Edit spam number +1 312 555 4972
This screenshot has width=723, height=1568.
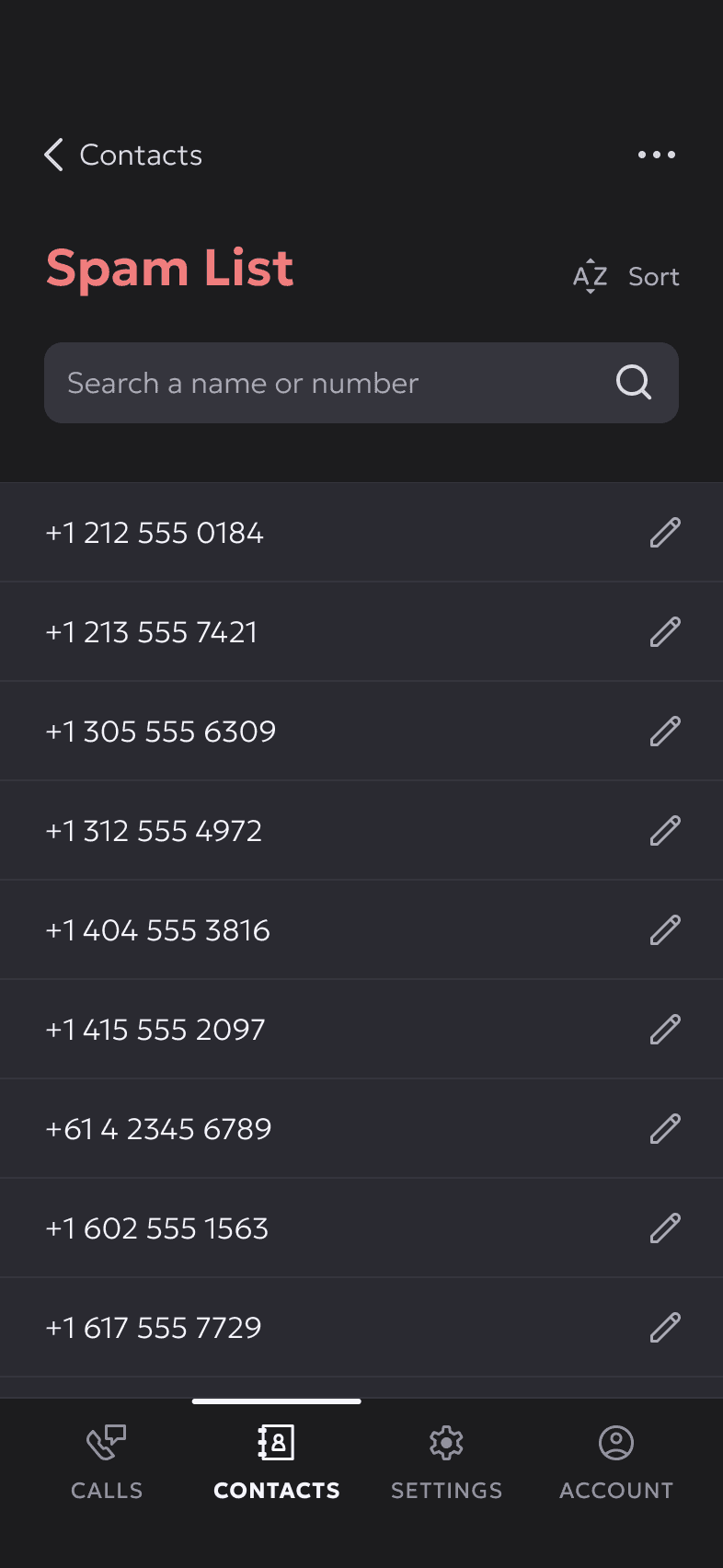coord(665,831)
